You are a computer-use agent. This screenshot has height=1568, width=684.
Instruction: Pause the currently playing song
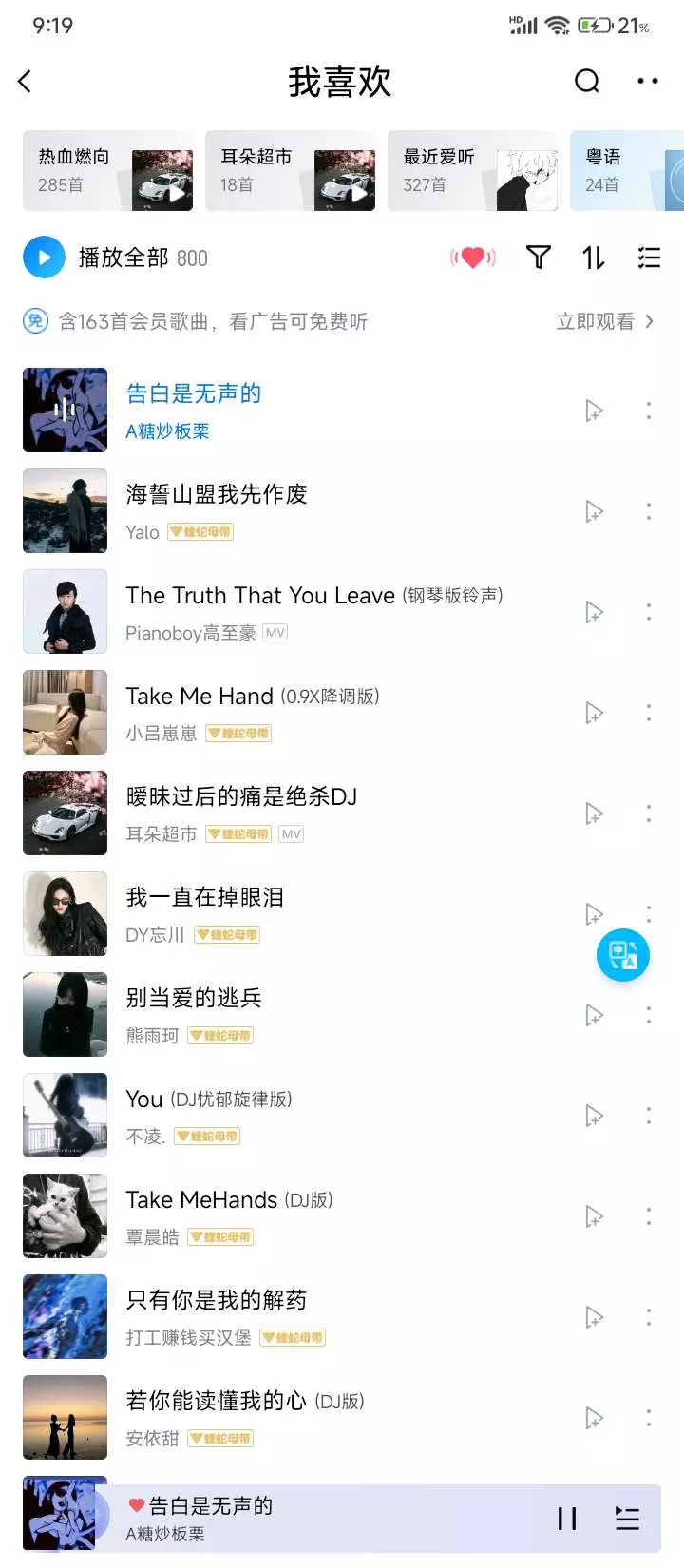[567, 1519]
